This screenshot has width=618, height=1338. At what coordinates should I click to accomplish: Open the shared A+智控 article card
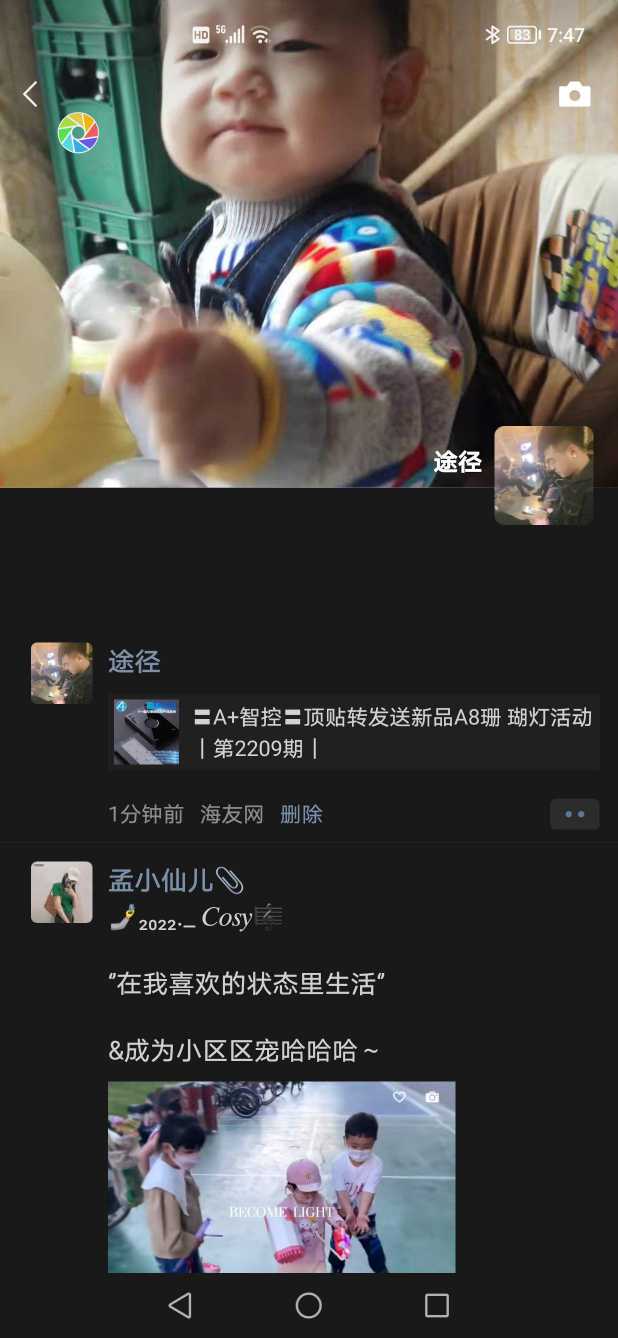(x=354, y=732)
